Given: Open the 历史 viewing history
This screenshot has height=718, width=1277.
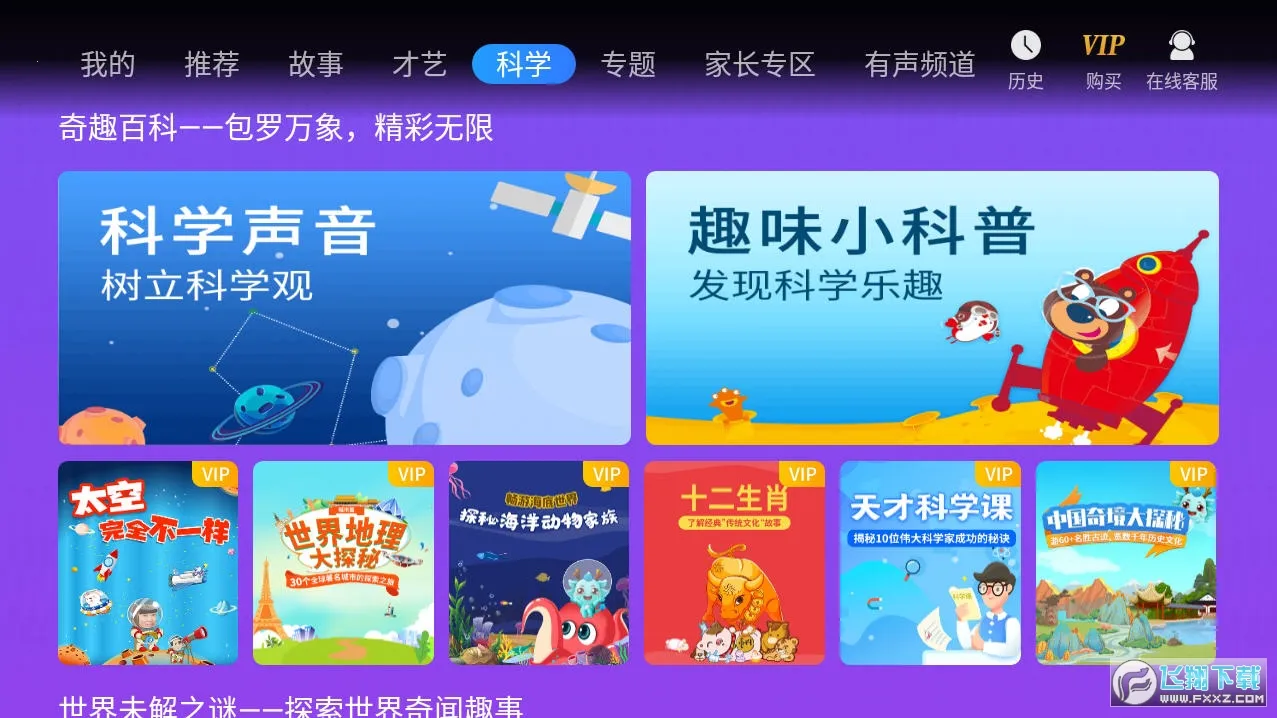Looking at the screenshot, I should pos(1025,60).
